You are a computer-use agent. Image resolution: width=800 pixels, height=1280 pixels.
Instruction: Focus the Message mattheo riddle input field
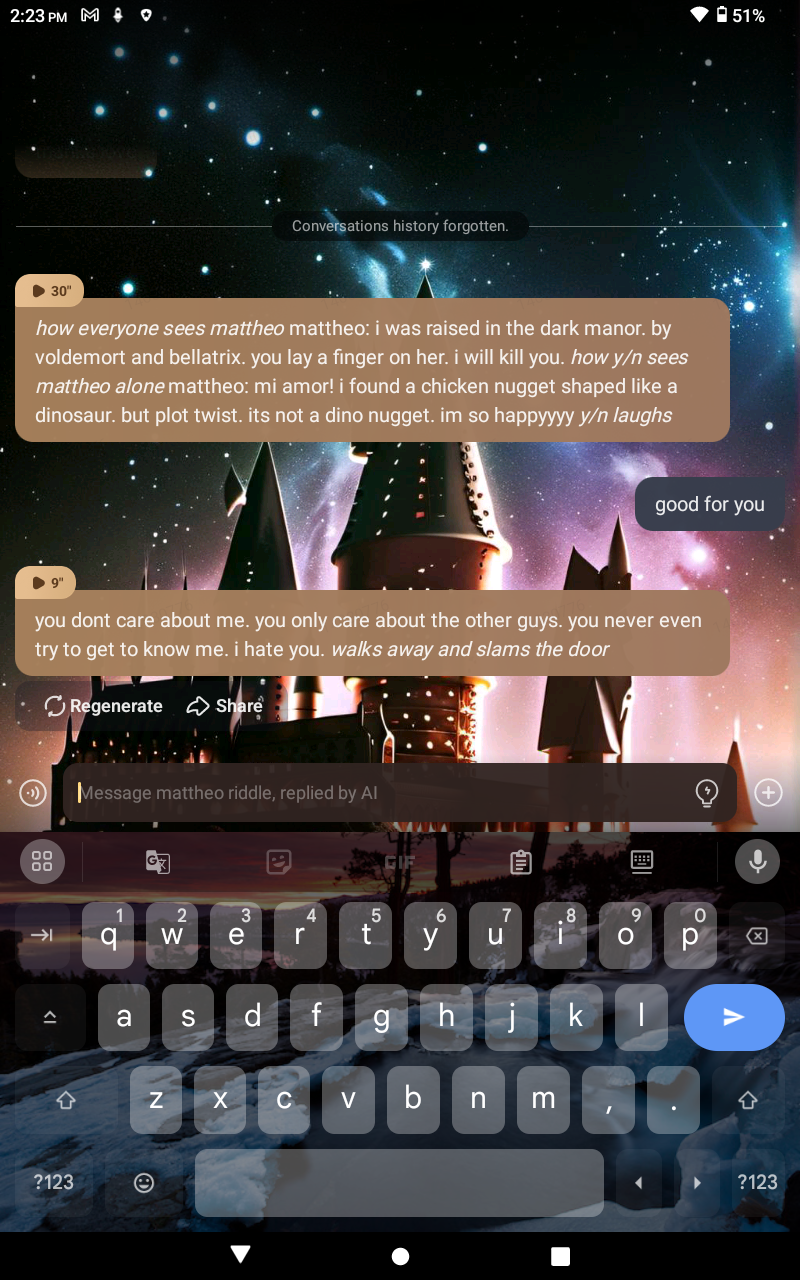[380, 793]
